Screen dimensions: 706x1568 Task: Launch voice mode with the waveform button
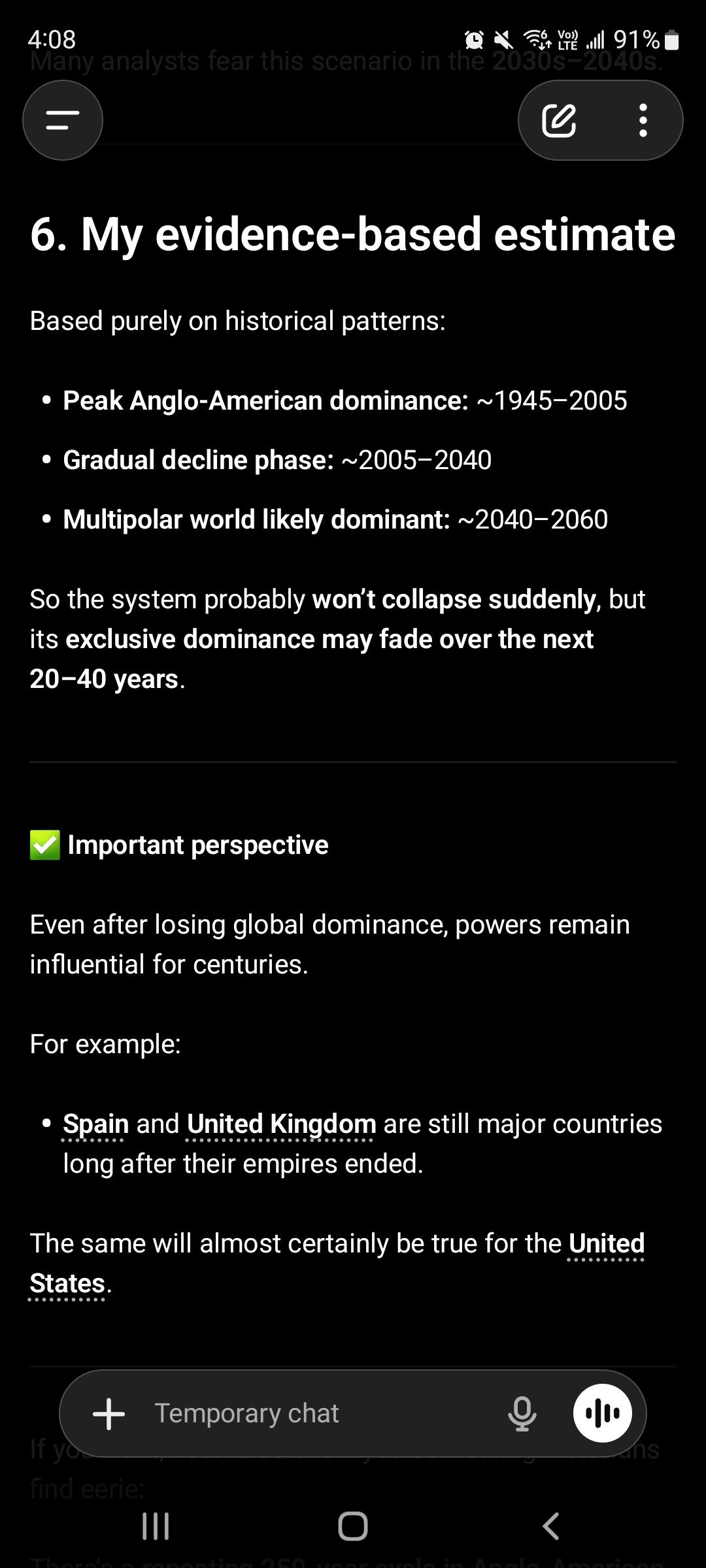(602, 1414)
